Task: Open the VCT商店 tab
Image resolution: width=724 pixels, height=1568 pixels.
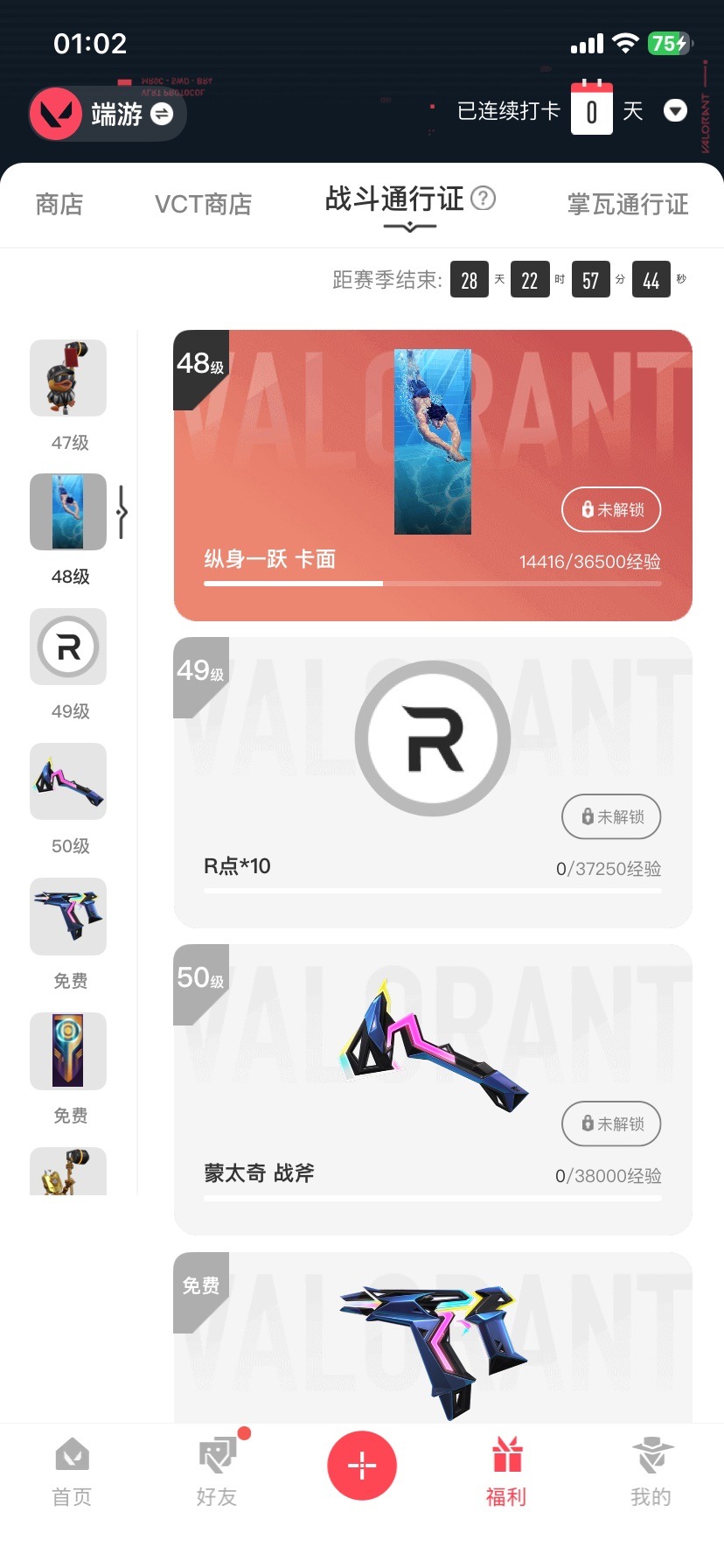Action: tap(203, 204)
